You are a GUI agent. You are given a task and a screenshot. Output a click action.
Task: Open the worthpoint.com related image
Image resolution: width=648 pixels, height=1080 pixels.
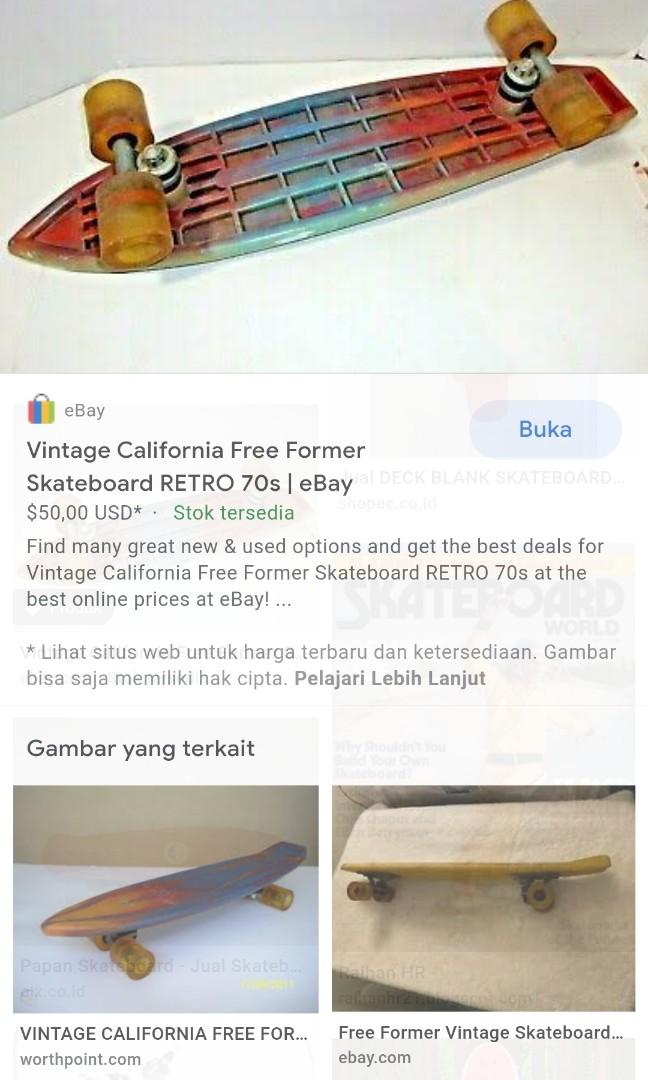click(x=165, y=898)
